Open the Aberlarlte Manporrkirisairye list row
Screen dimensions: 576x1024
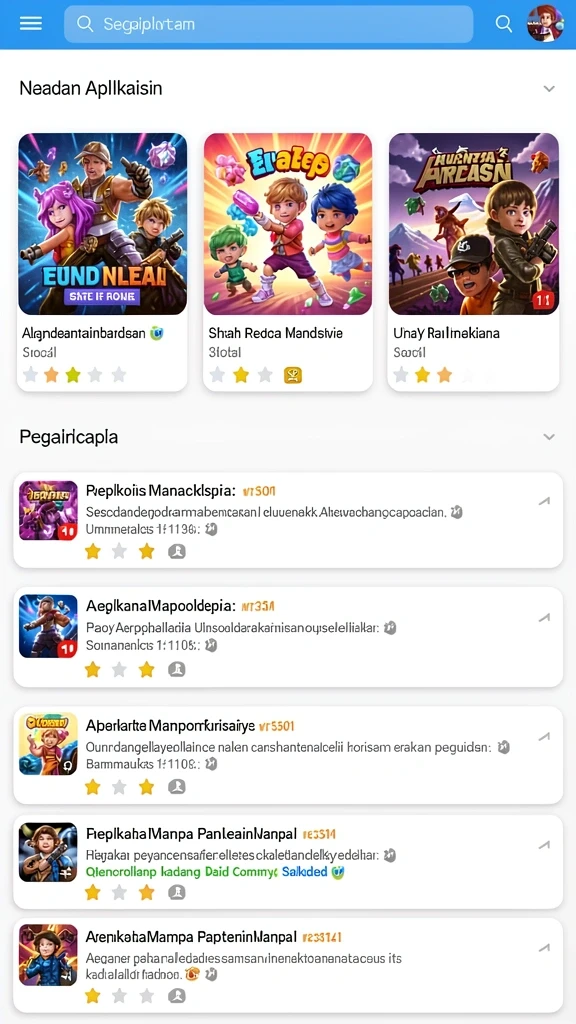click(288, 755)
